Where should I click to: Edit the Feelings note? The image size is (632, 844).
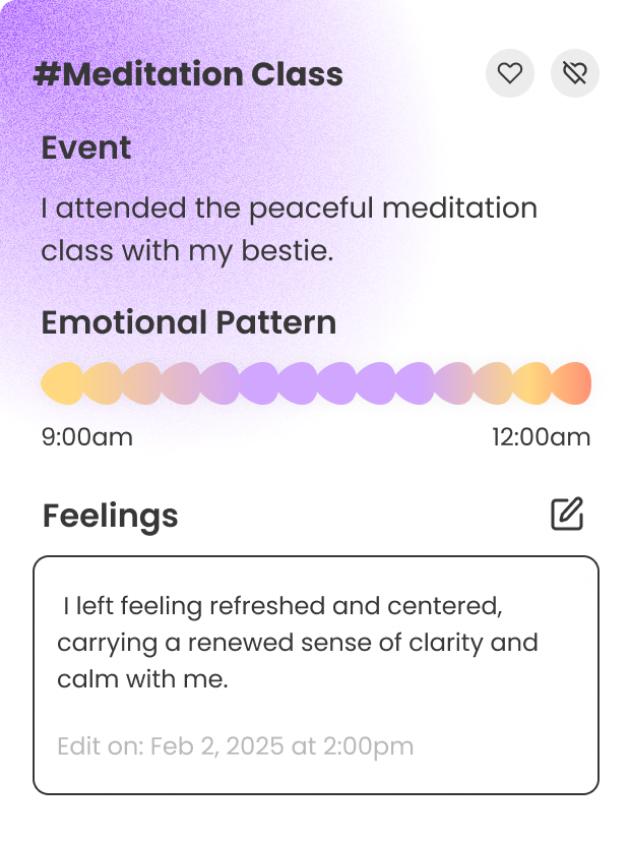(x=567, y=514)
